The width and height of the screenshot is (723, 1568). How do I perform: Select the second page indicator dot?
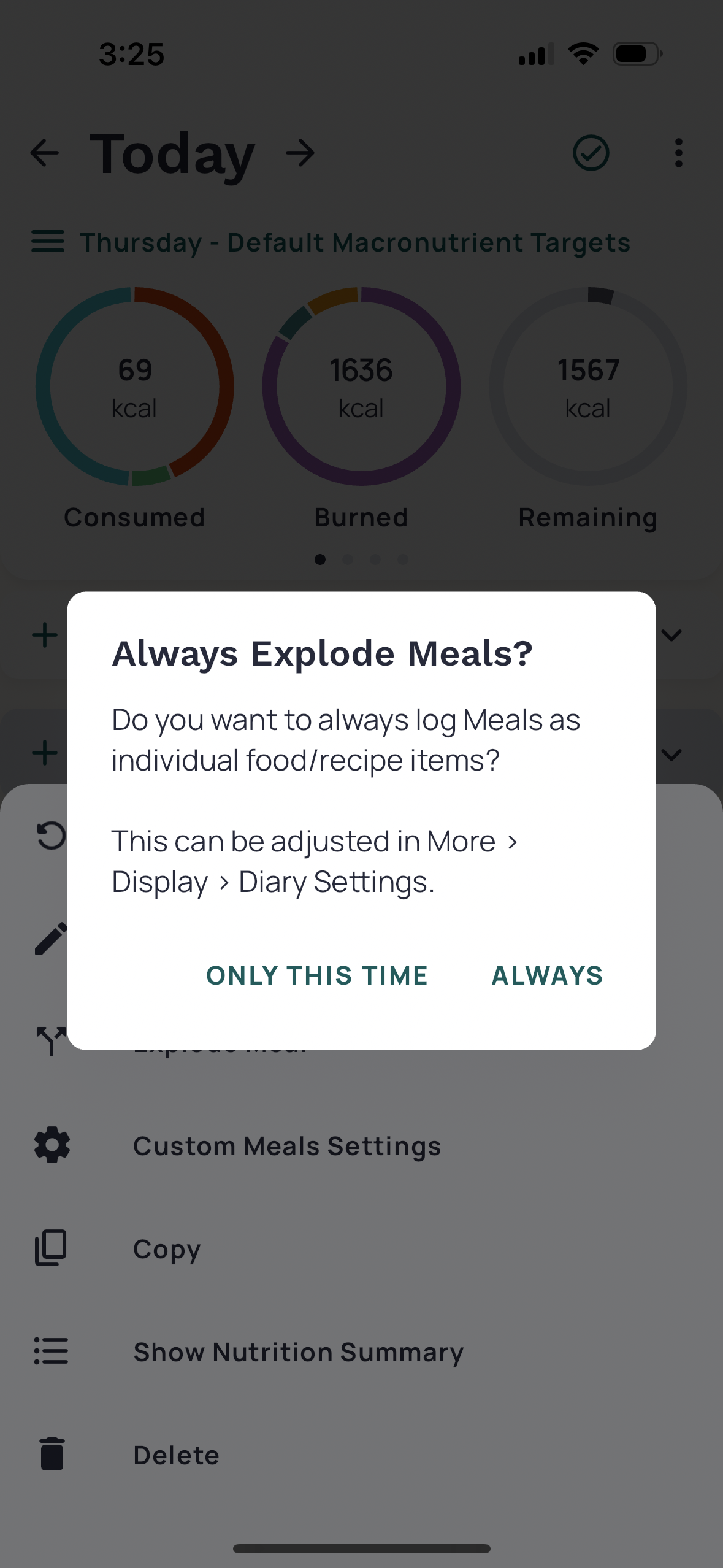click(348, 559)
